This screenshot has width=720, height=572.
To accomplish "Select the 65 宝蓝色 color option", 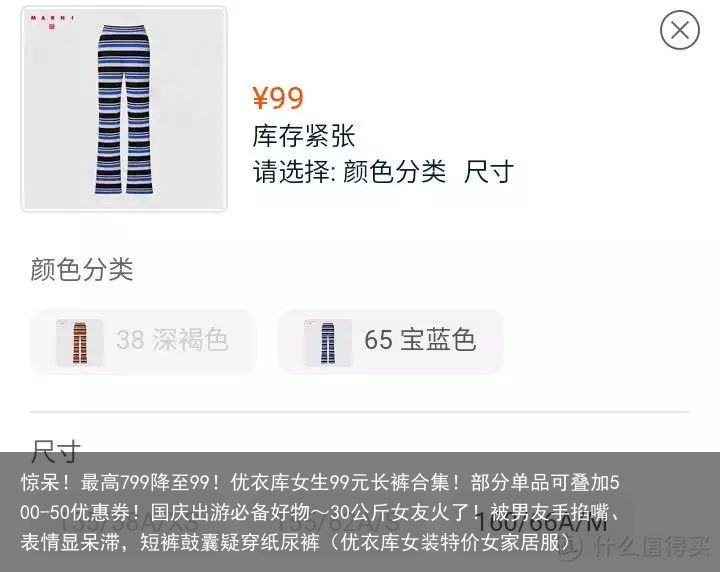I will 391,341.
